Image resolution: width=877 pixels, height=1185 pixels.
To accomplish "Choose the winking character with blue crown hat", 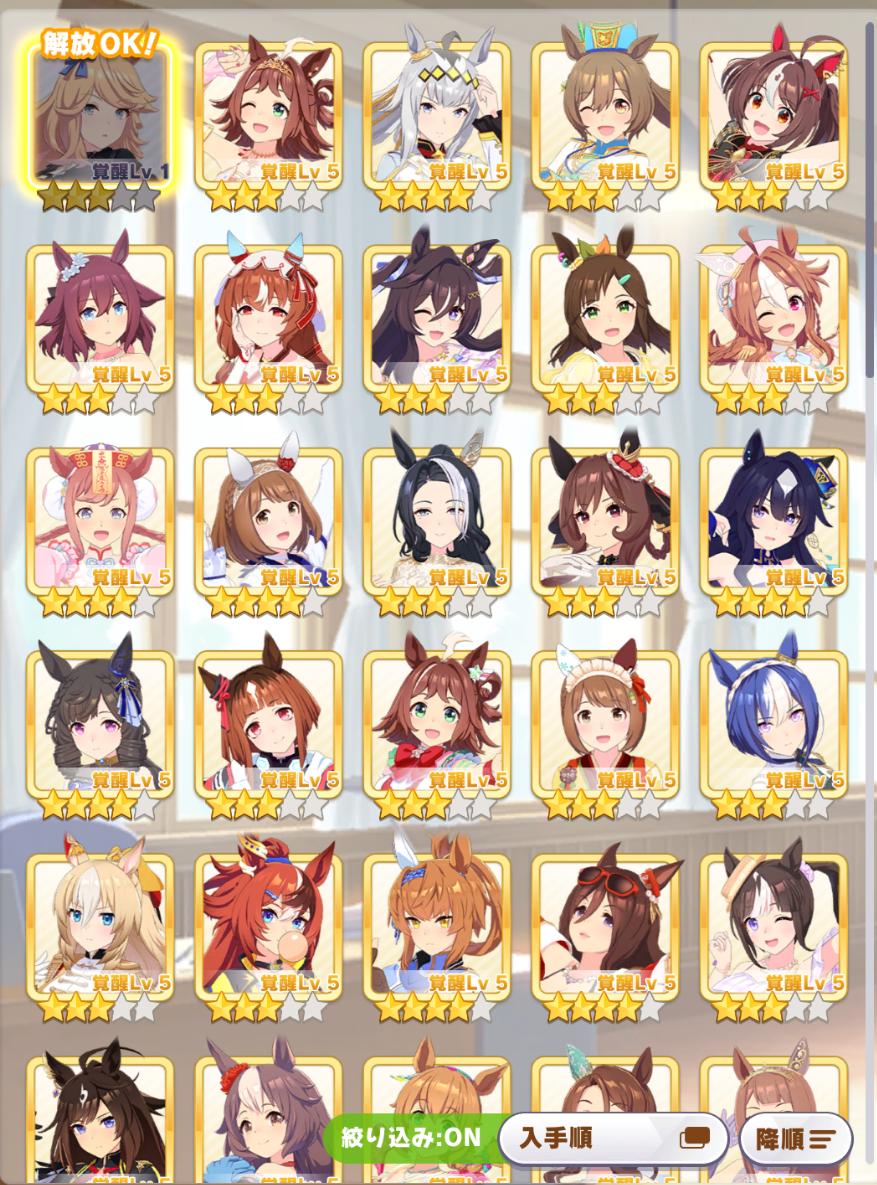I will pos(605,115).
